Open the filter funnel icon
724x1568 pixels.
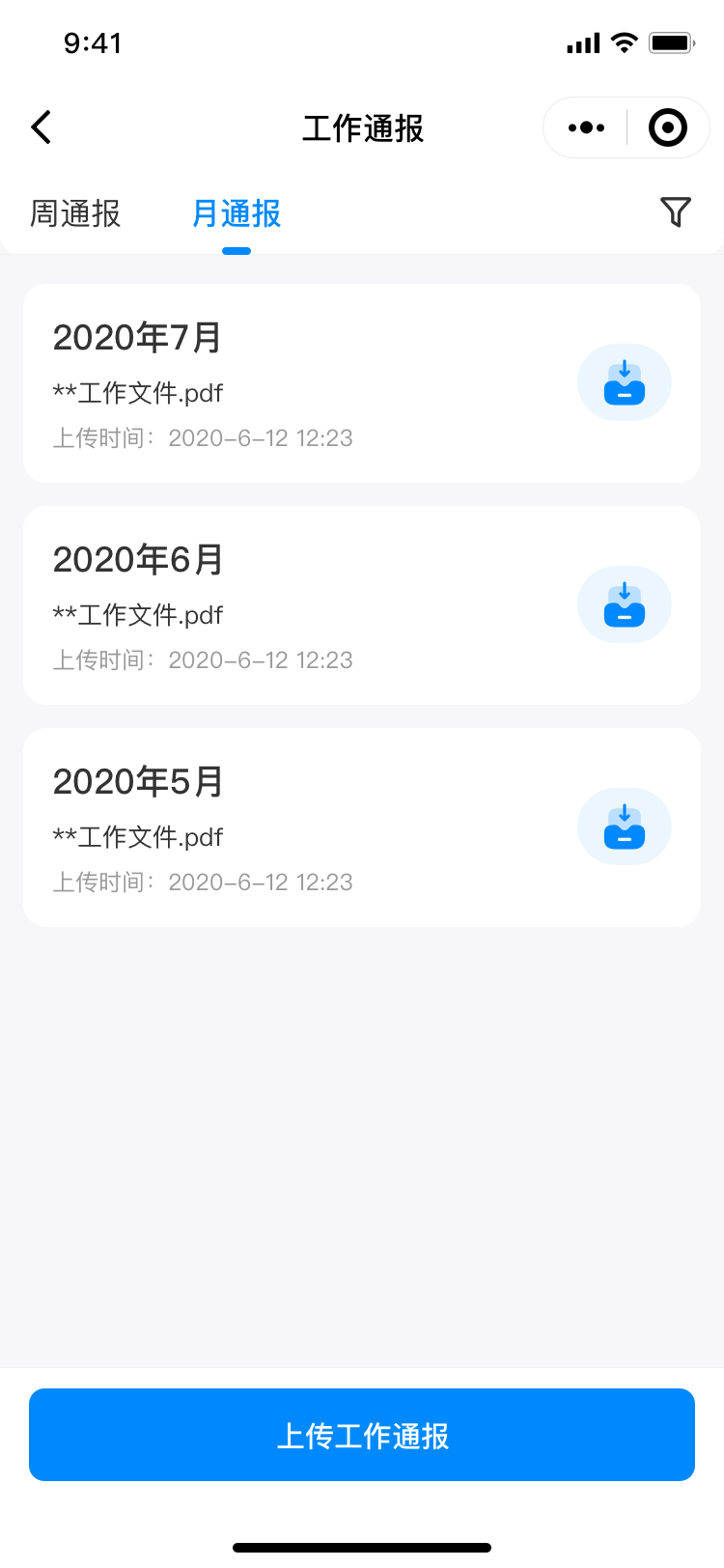pos(676,211)
